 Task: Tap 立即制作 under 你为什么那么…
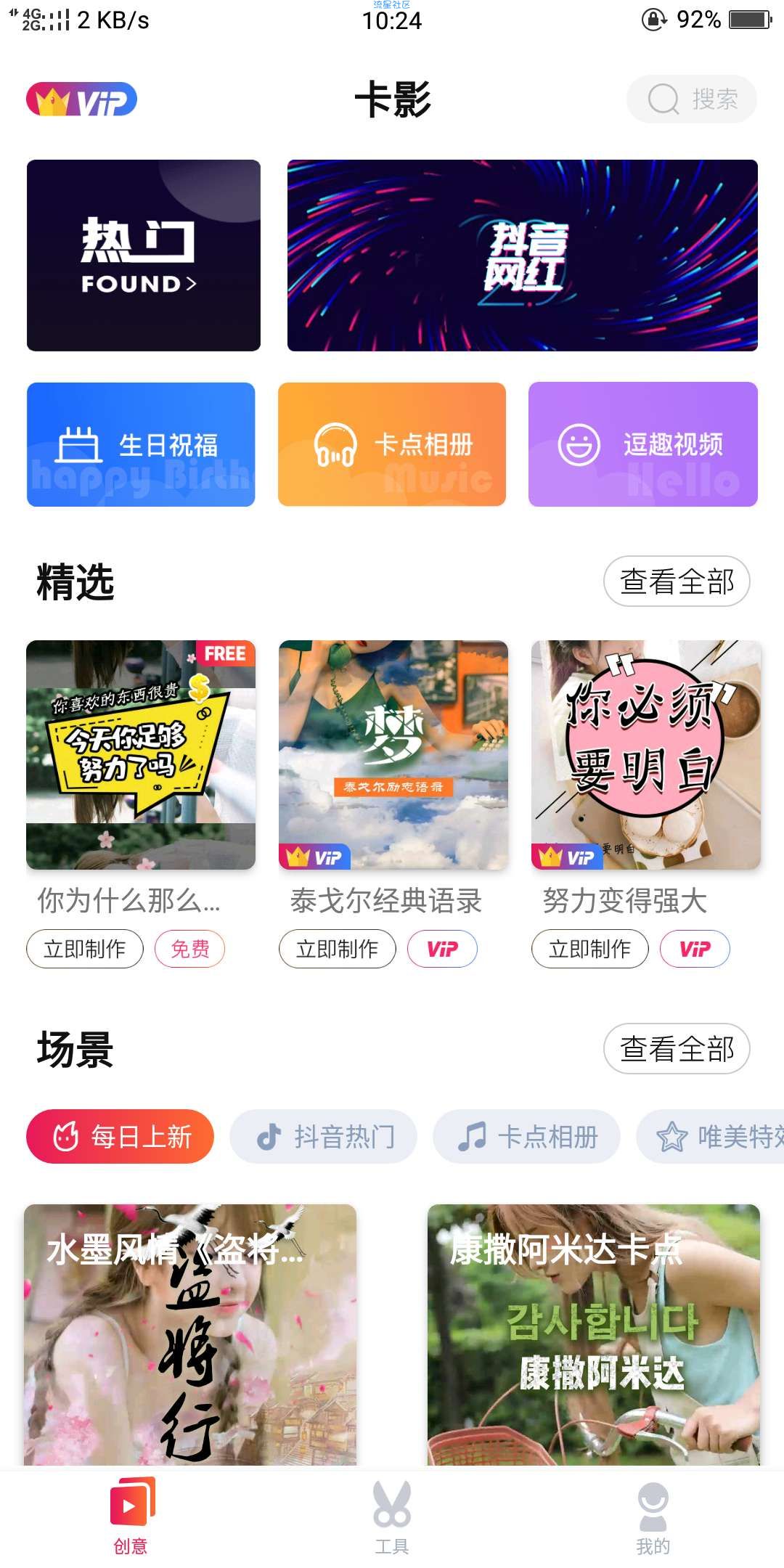[x=85, y=949]
